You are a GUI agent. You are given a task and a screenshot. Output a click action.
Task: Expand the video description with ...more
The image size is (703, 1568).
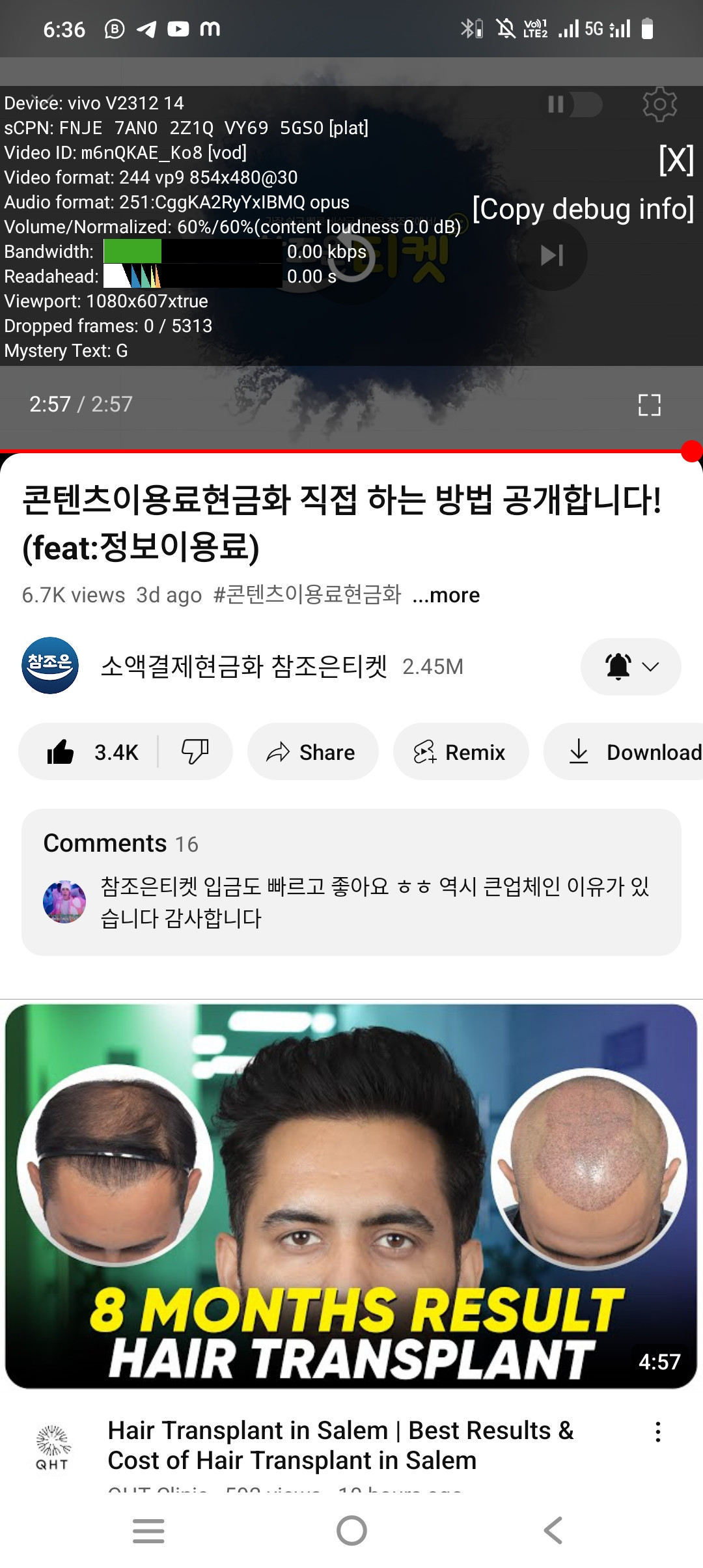pos(447,595)
